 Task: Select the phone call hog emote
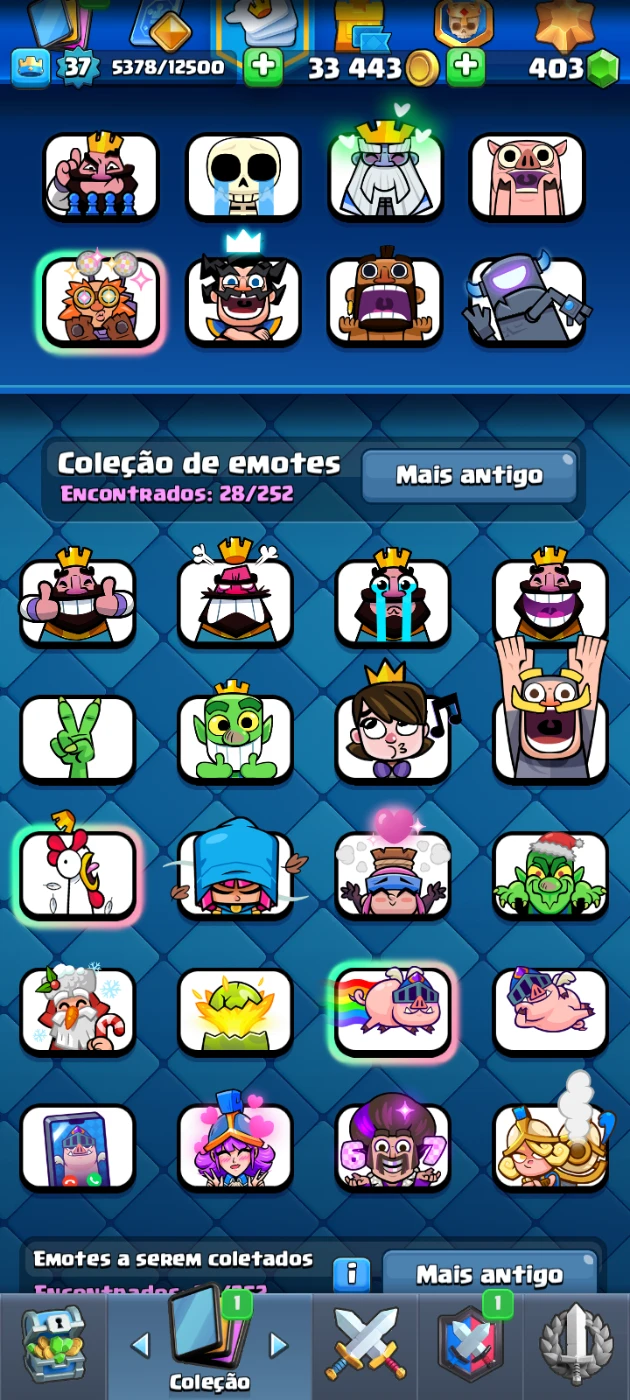78,1147
